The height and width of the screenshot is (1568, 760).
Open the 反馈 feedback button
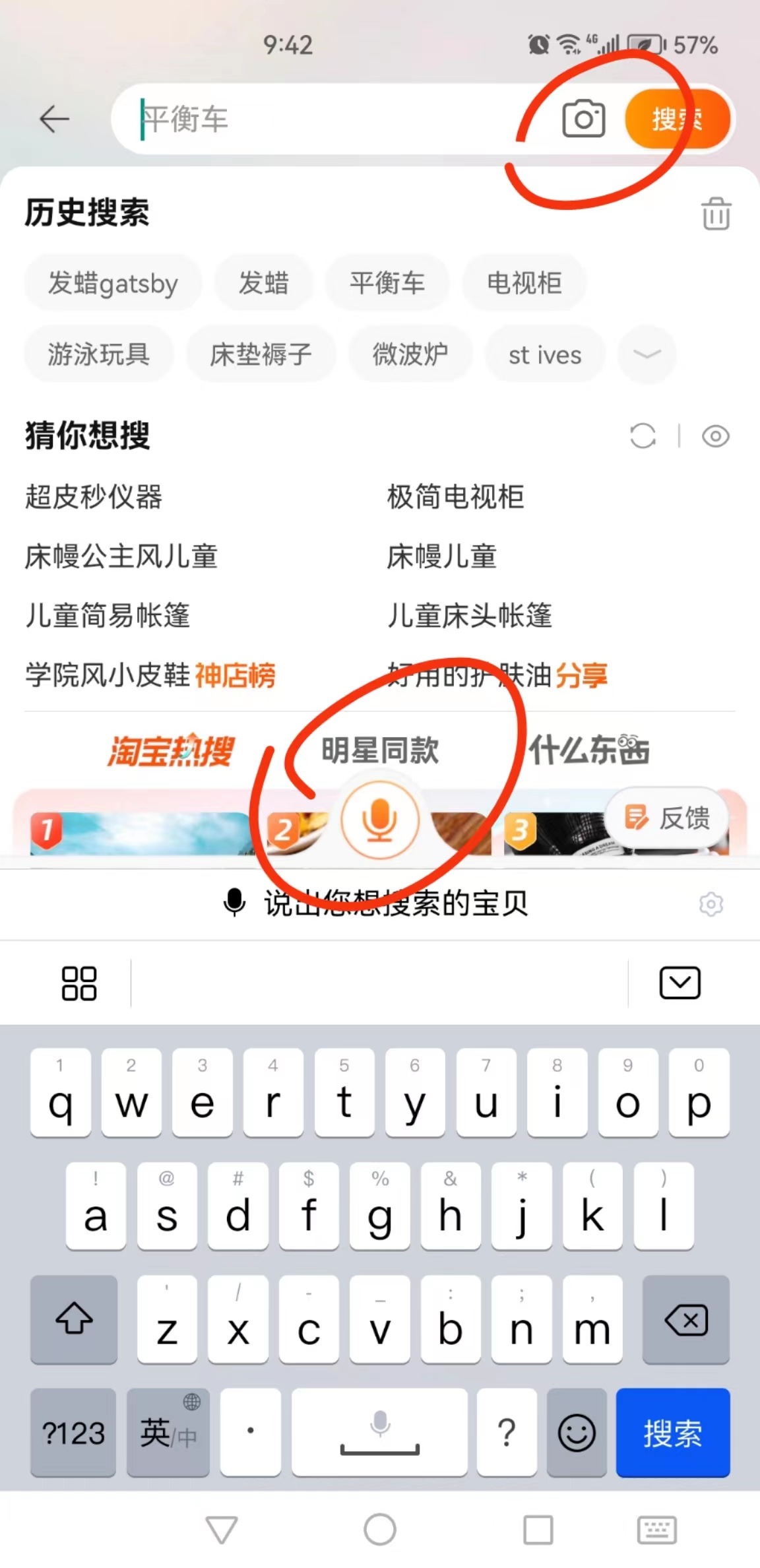(x=668, y=818)
